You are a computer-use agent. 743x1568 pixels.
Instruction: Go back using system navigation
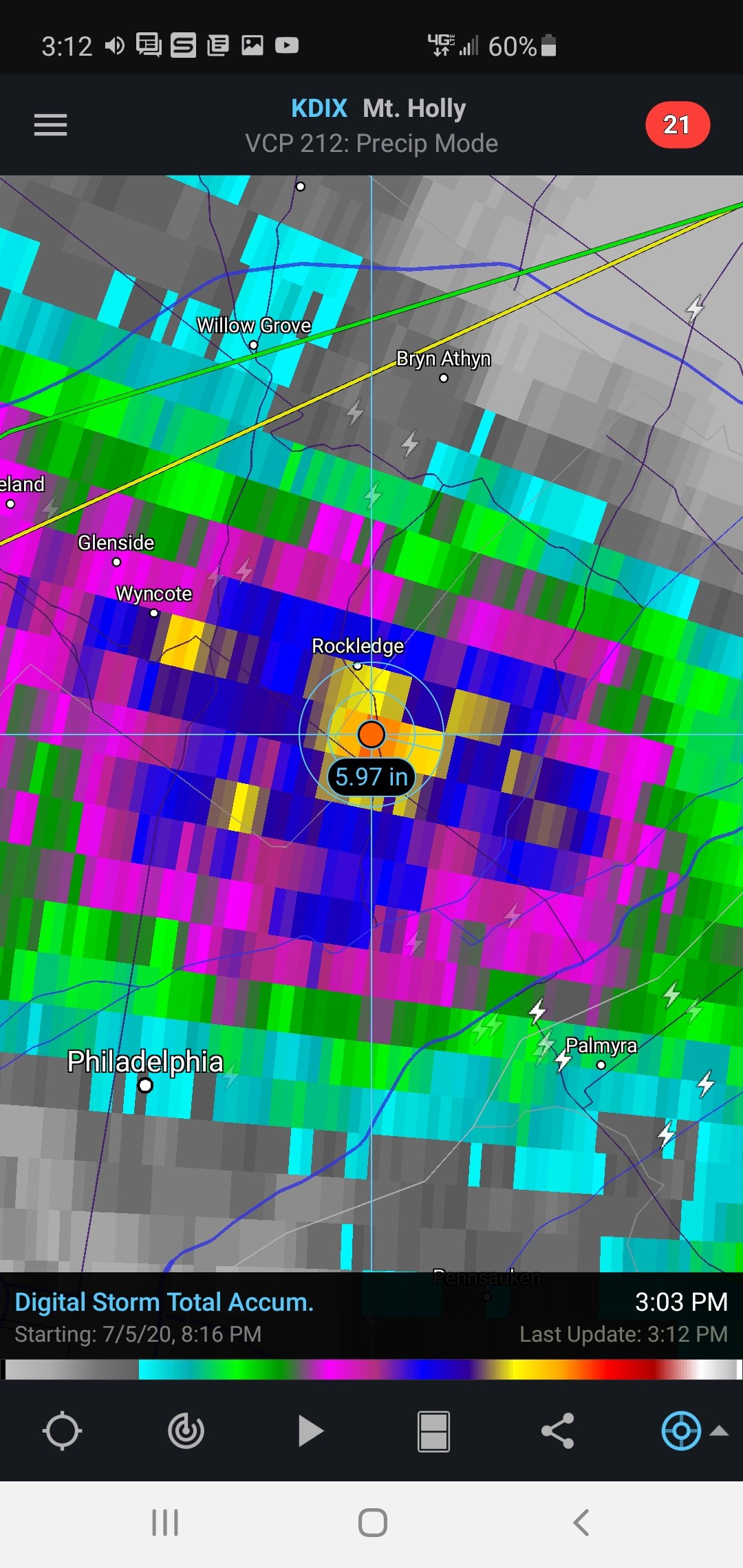[x=581, y=1523]
